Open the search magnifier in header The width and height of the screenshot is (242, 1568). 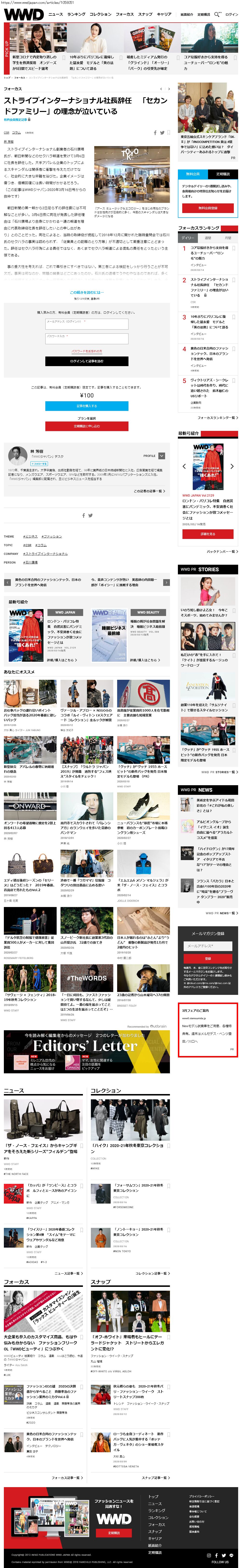(217, 14)
